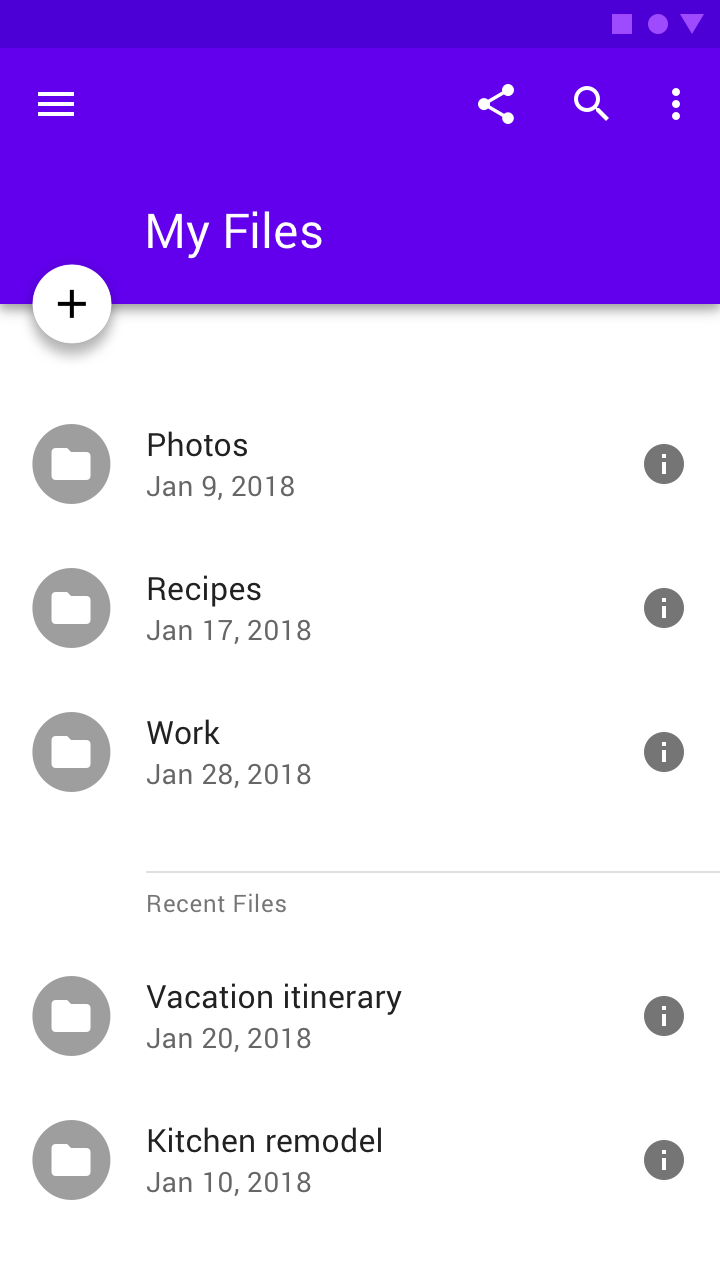The width and height of the screenshot is (720, 1280).
Task: Show details for the Recipes folder
Action: pyautogui.click(x=664, y=608)
